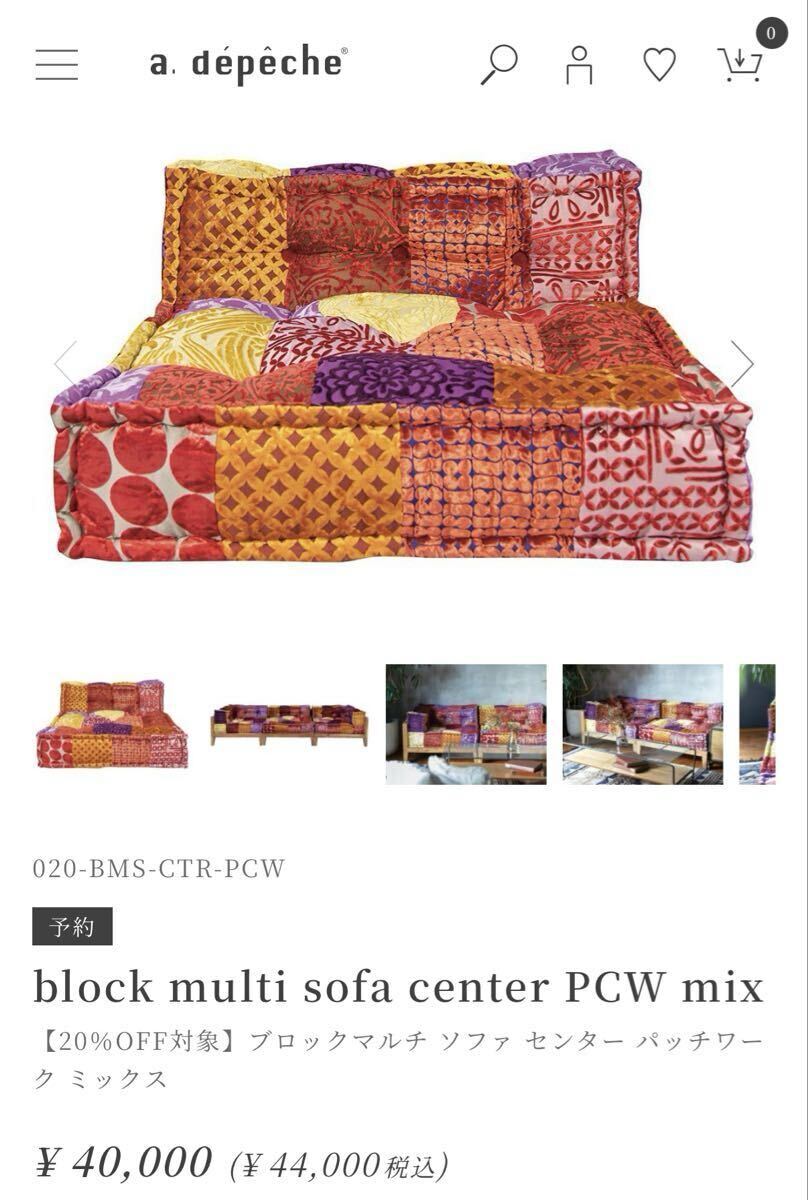The image size is (808, 1200).
Task: Select the fourth thumbnail with coffee table
Action: 642,724
